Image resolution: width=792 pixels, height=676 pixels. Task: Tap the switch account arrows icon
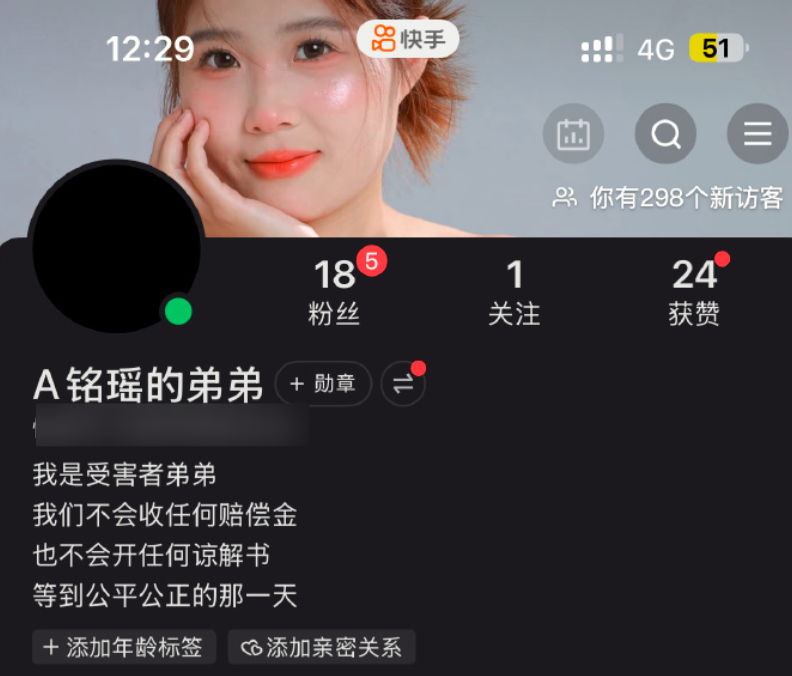403,384
